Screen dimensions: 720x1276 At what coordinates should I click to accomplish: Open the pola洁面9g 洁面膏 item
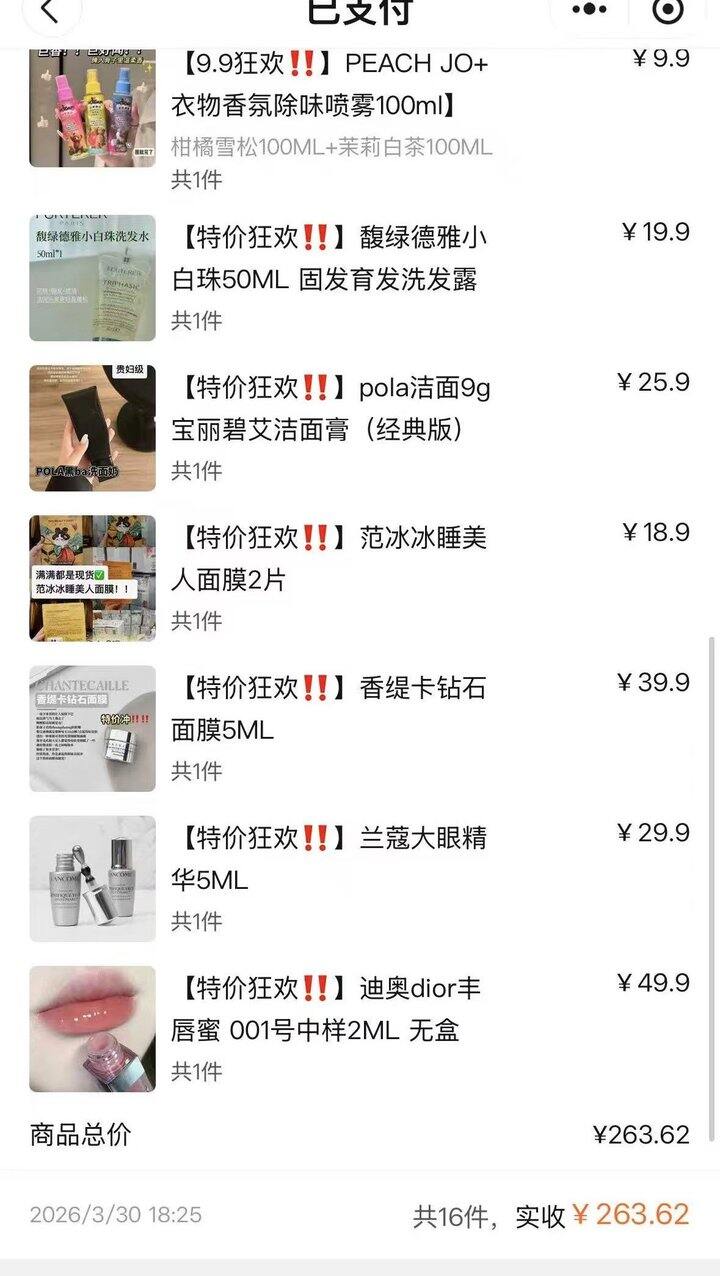pyautogui.click(x=330, y=408)
